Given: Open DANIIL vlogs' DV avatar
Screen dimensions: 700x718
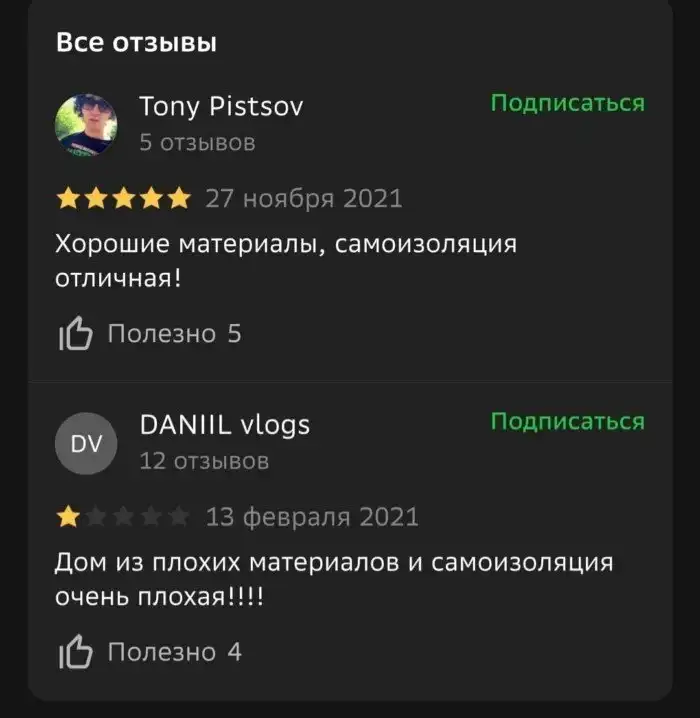Looking at the screenshot, I should click(x=85, y=443).
